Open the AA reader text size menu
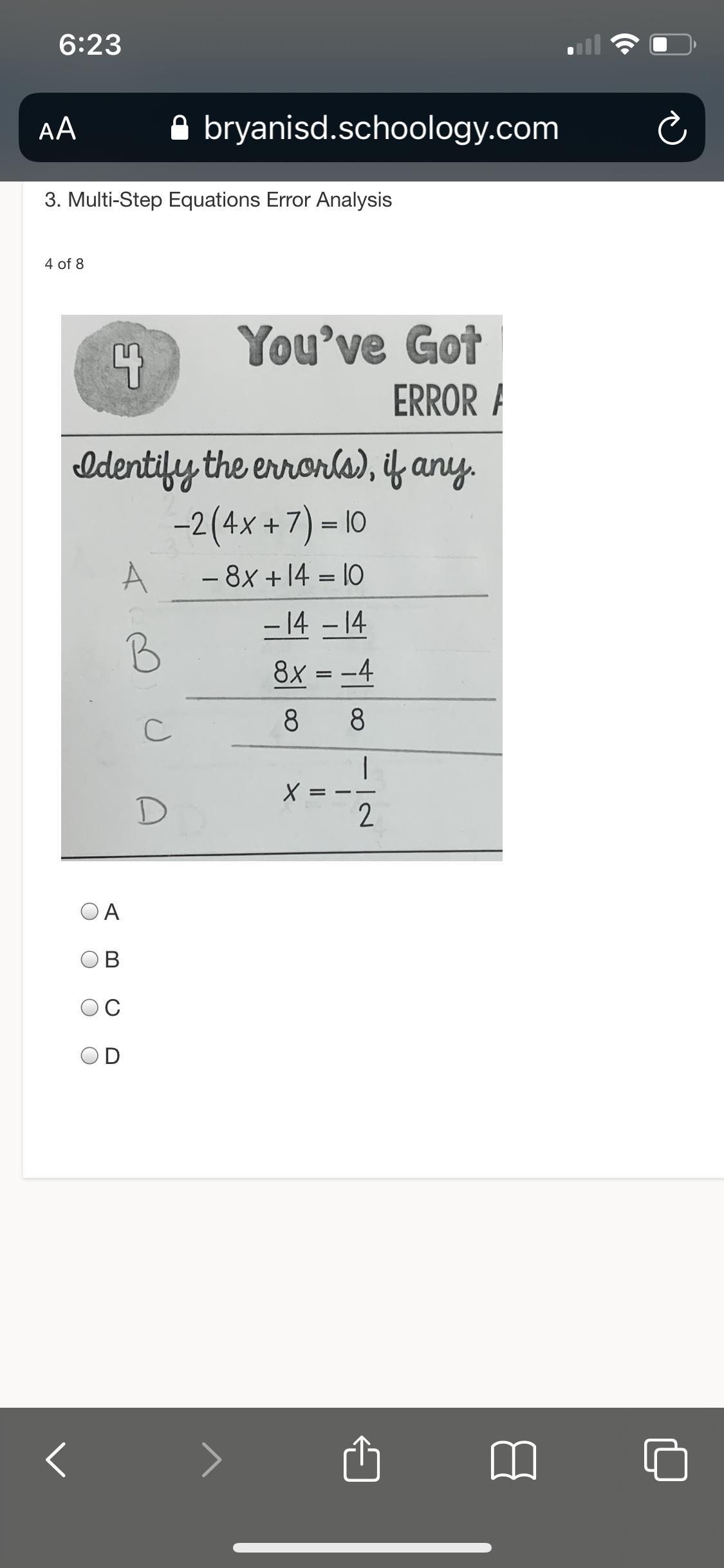 coord(58,128)
